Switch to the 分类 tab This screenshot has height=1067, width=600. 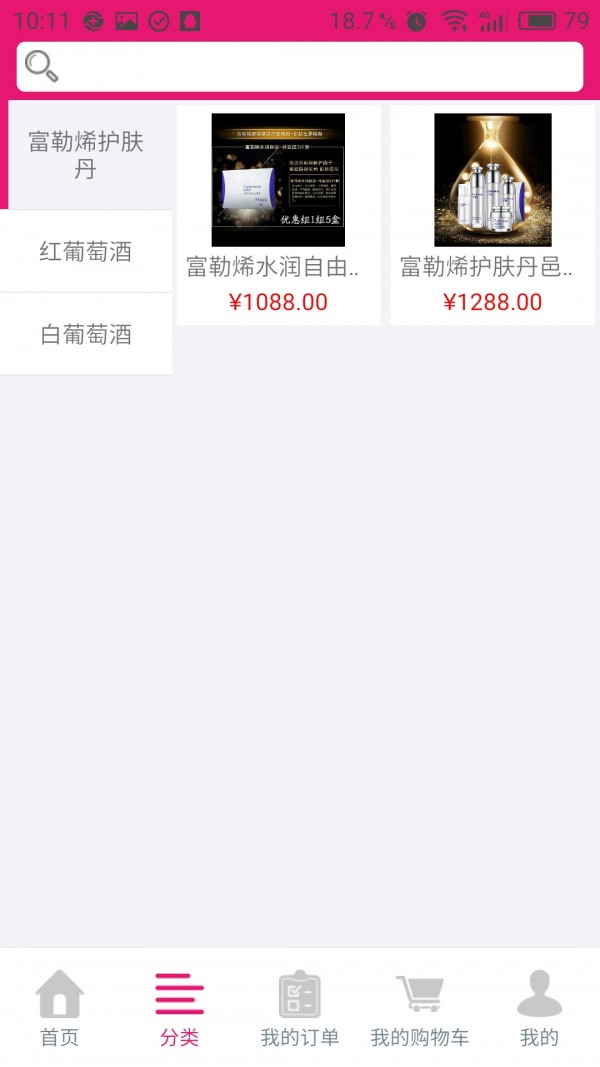[x=180, y=1008]
